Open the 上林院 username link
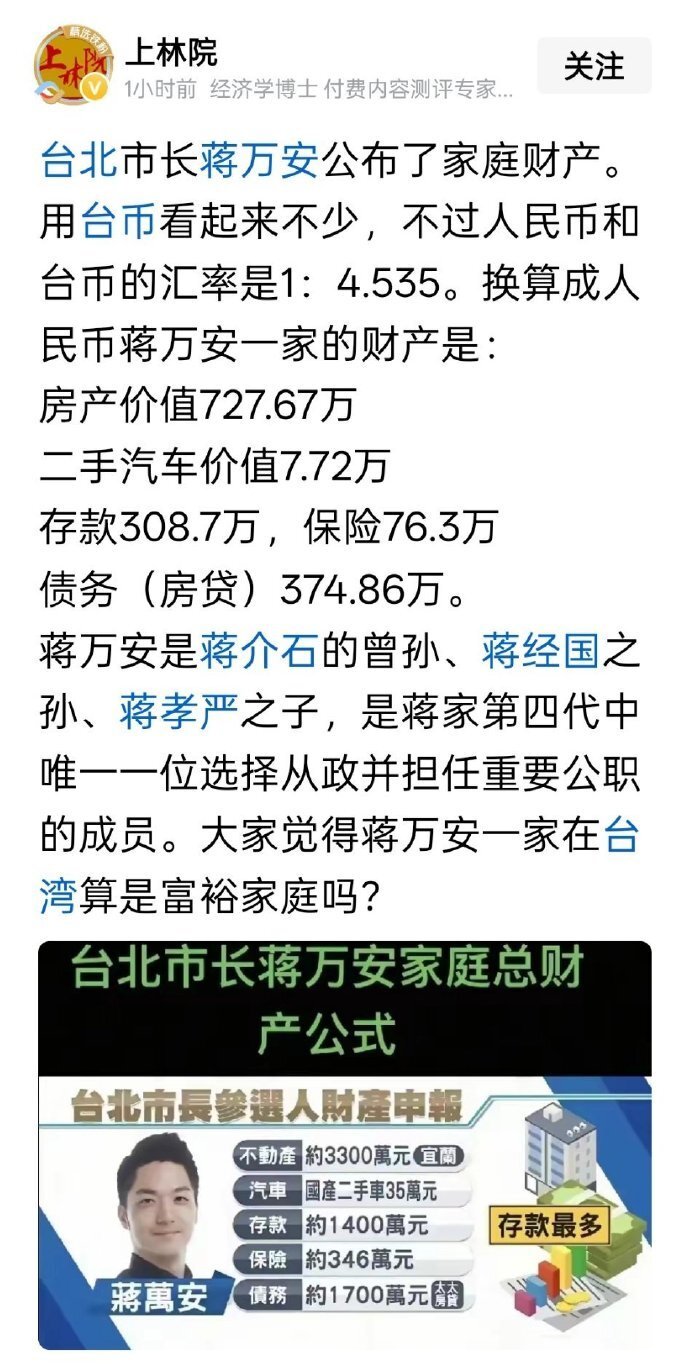The width and height of the screenshot is (690, 1364). pyautogui.click(x=170, y=51)
